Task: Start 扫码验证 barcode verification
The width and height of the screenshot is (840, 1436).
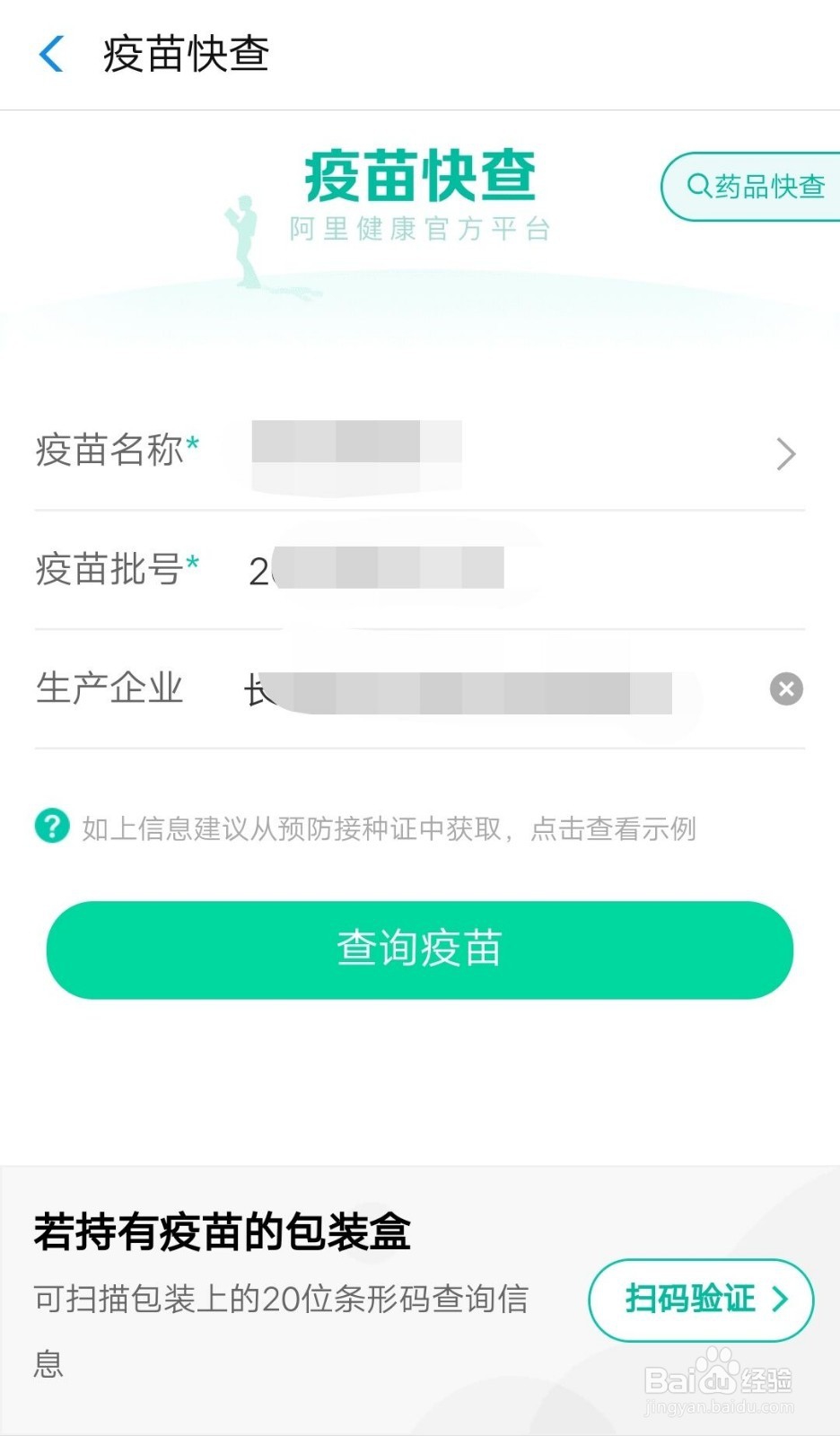Action: coord(700,1300)
